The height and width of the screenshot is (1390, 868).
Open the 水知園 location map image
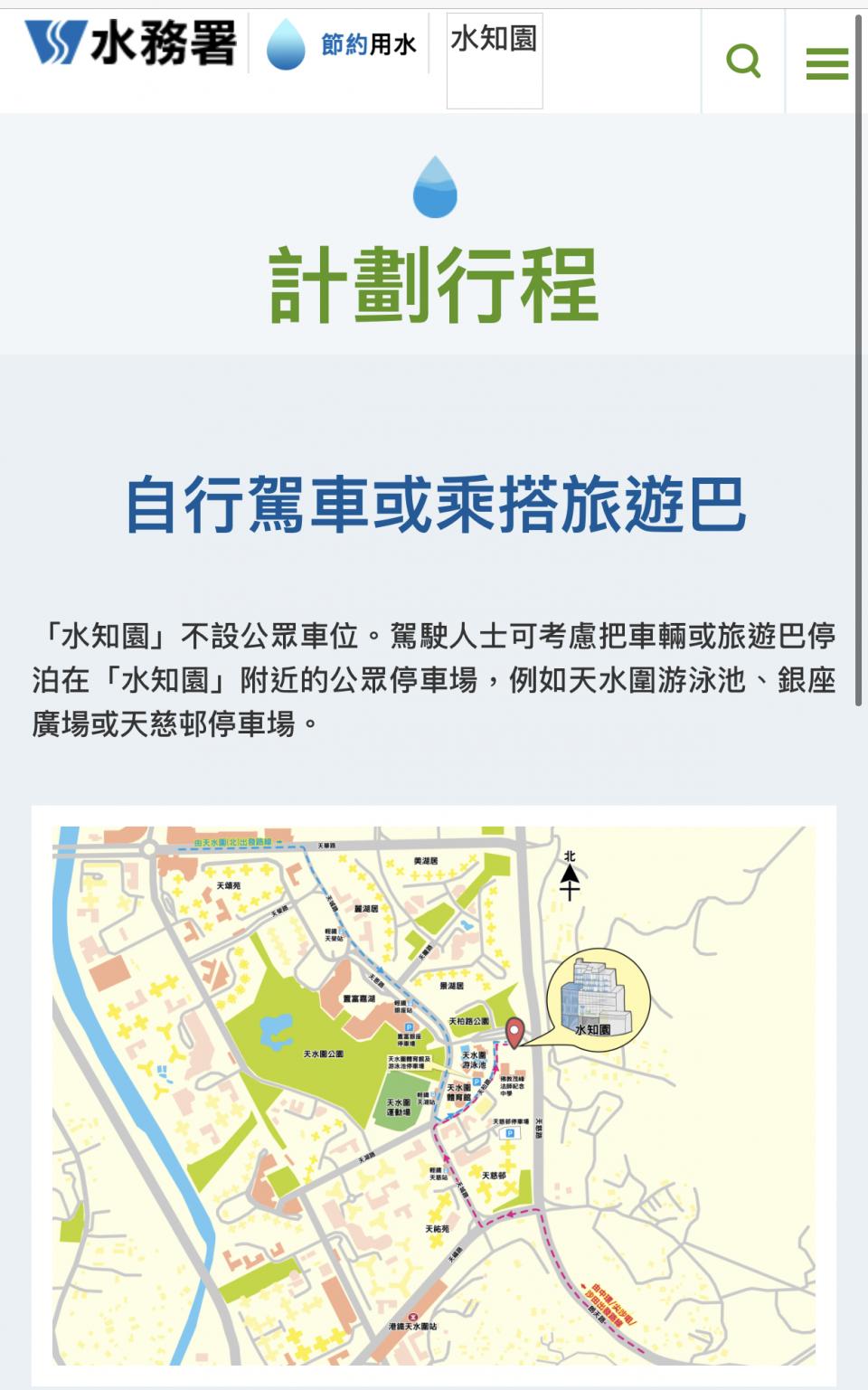pyautogui.click(x=434, y=1094)
